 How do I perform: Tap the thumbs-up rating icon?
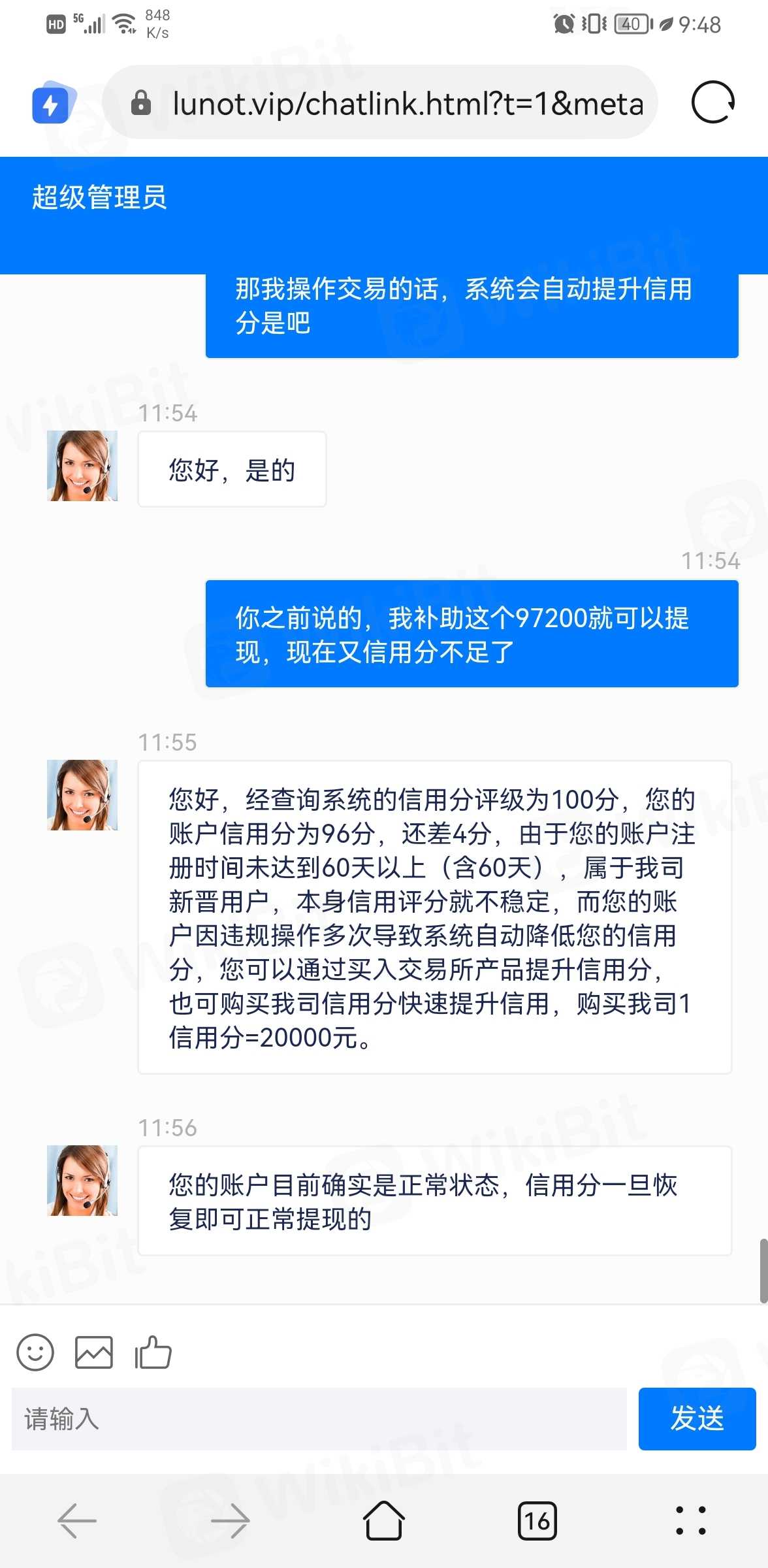pos(153,1352)
